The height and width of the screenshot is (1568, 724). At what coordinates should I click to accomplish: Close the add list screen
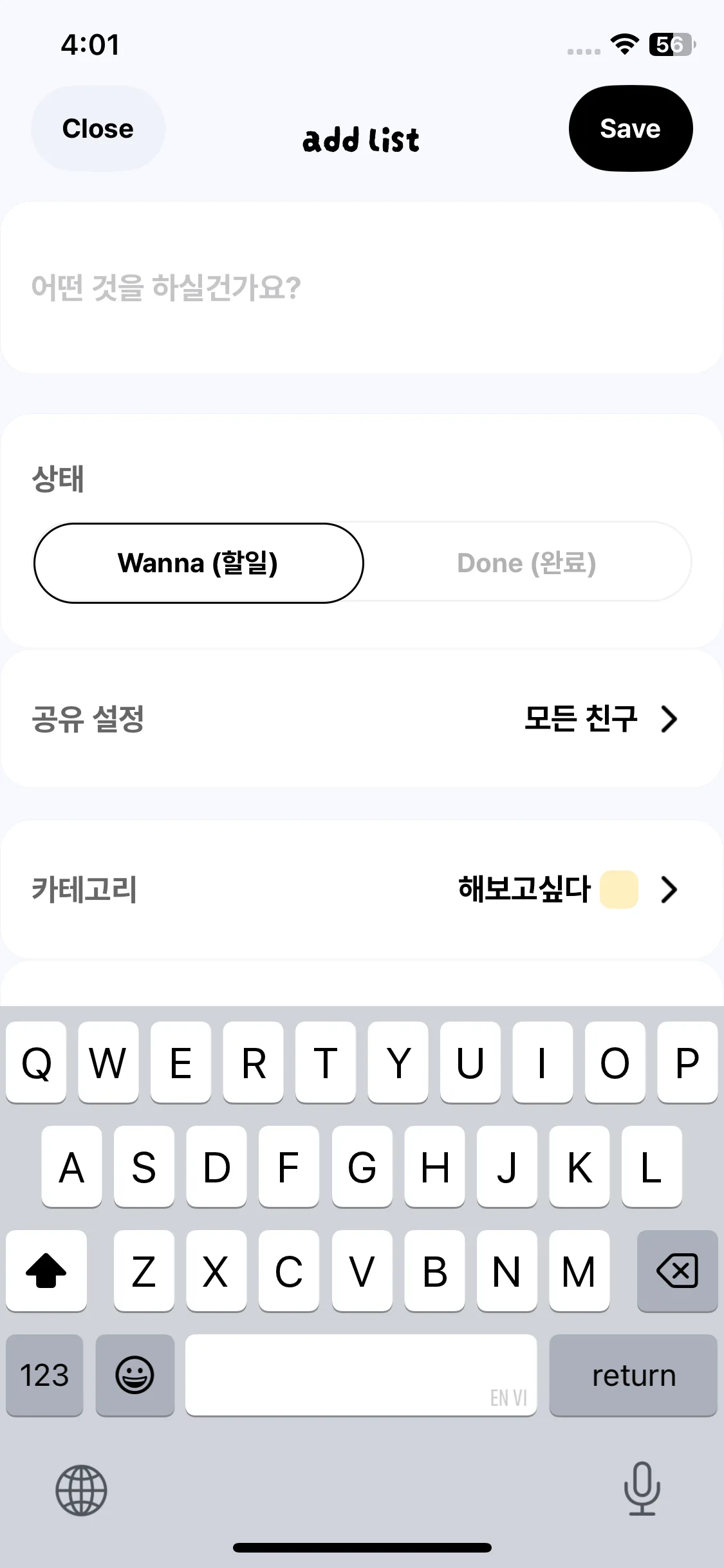(98, 129)
